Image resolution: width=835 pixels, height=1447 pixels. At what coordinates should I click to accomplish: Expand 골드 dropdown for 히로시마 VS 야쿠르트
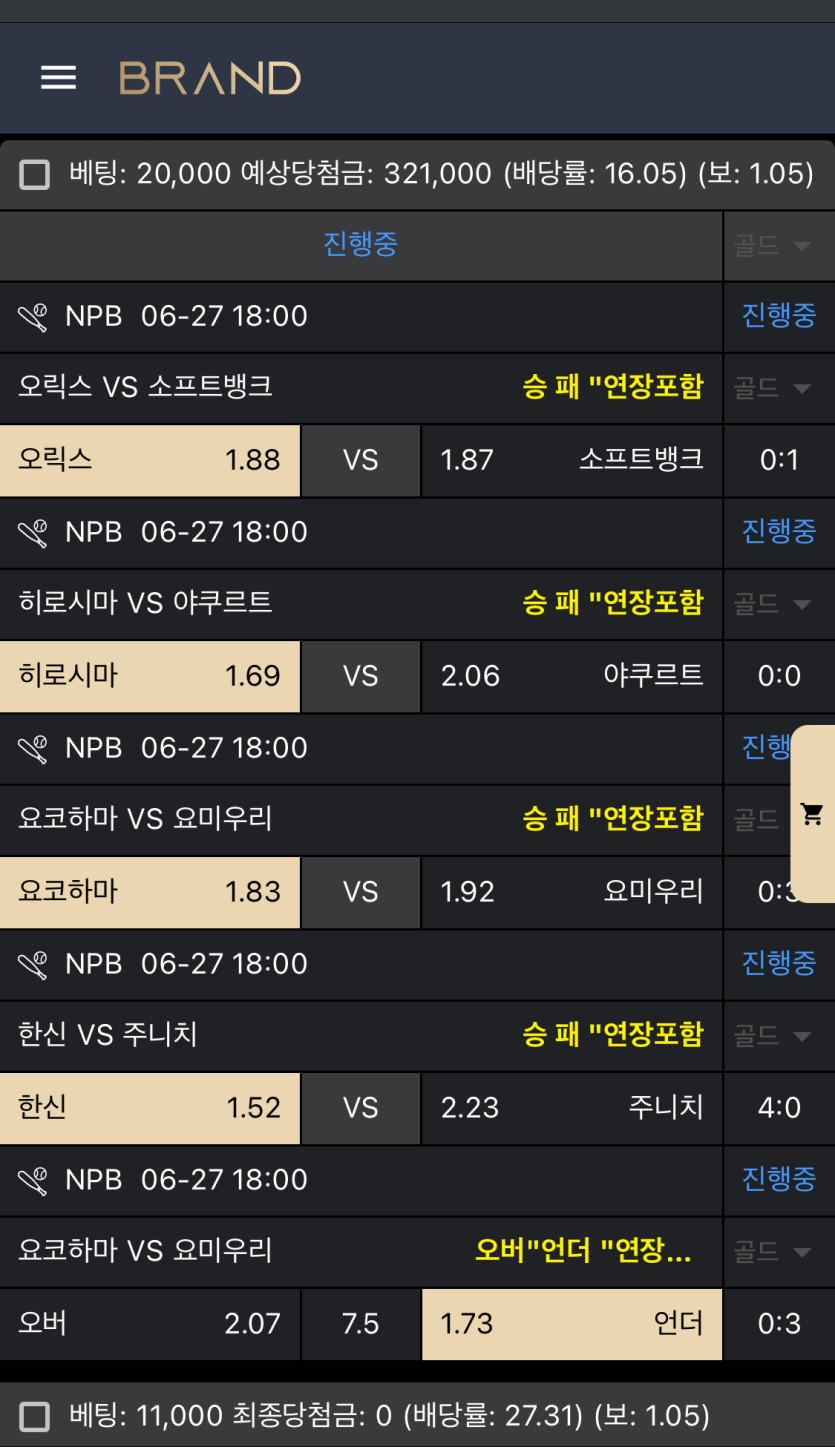click(778, 604)
